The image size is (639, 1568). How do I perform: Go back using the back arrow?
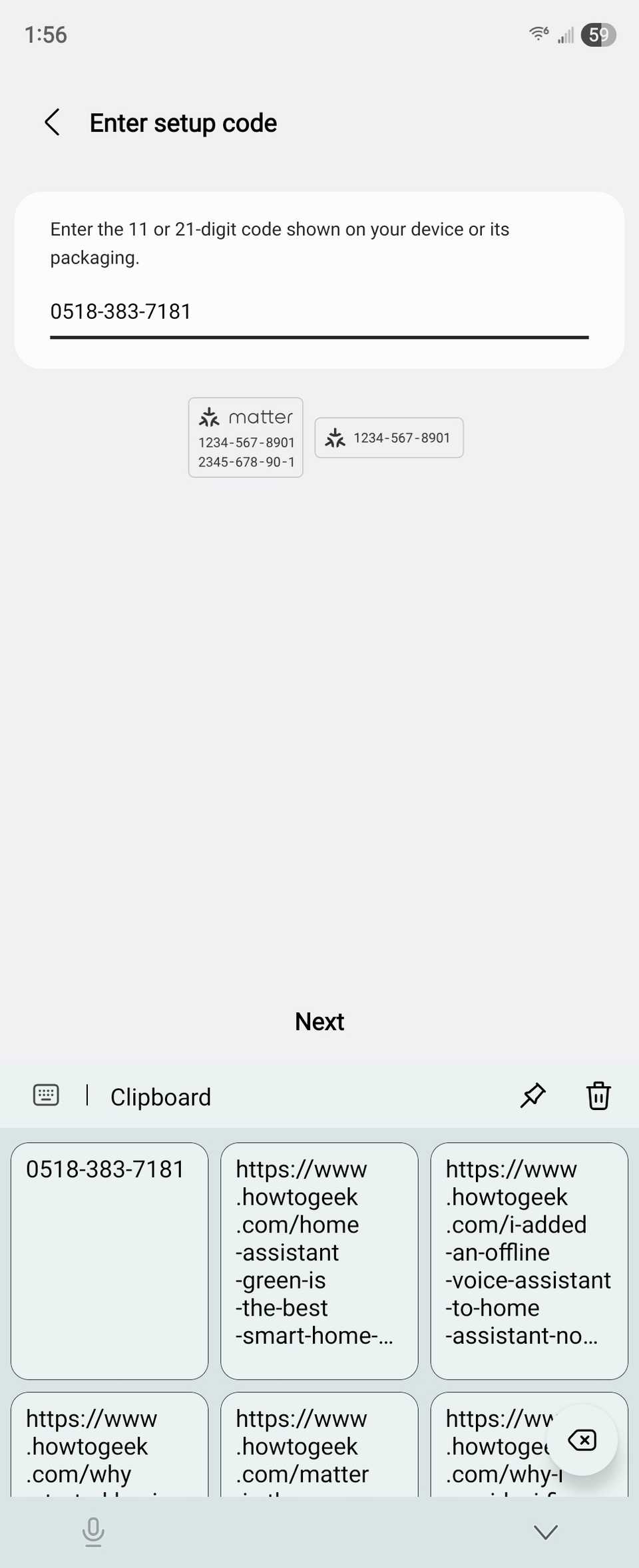[x=53, y=122]
